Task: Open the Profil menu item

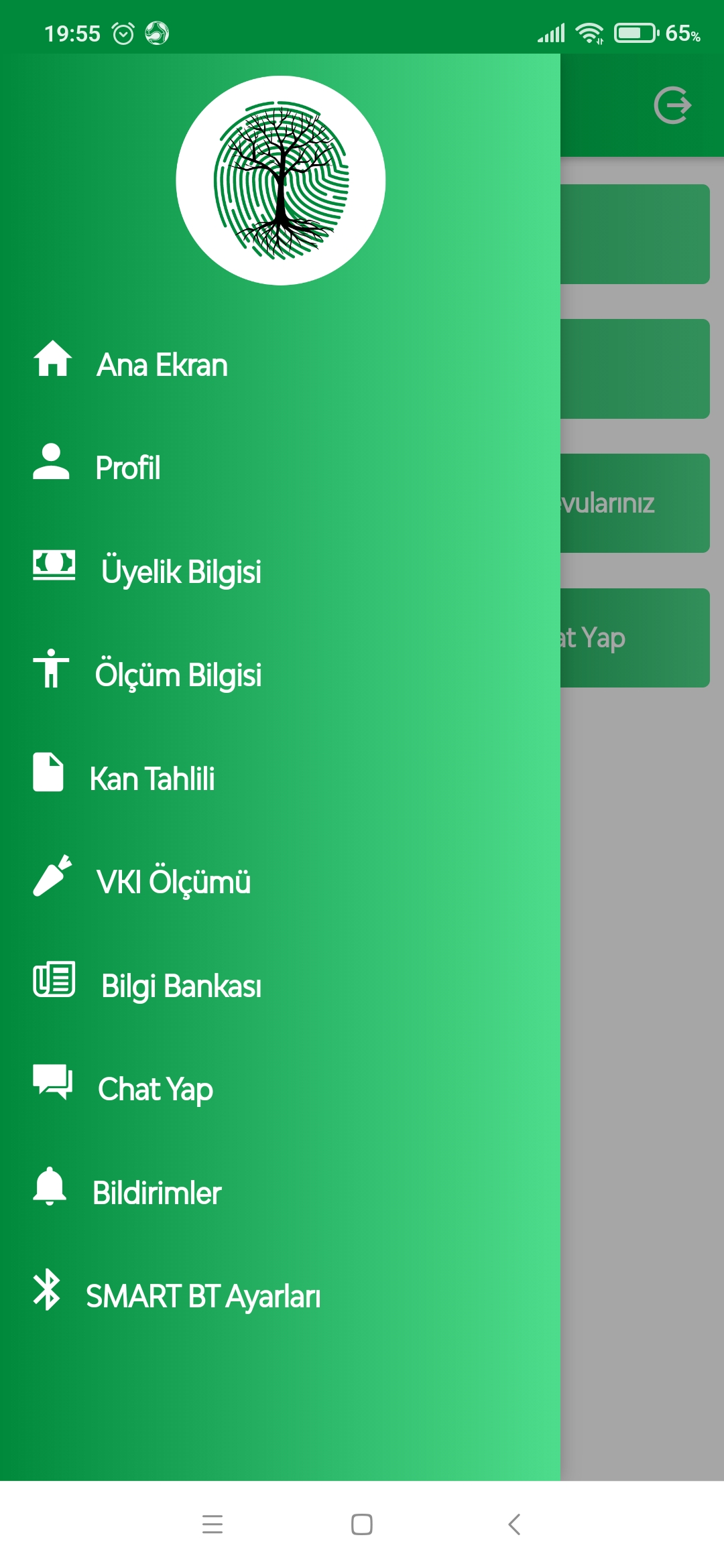Action: 280,468
